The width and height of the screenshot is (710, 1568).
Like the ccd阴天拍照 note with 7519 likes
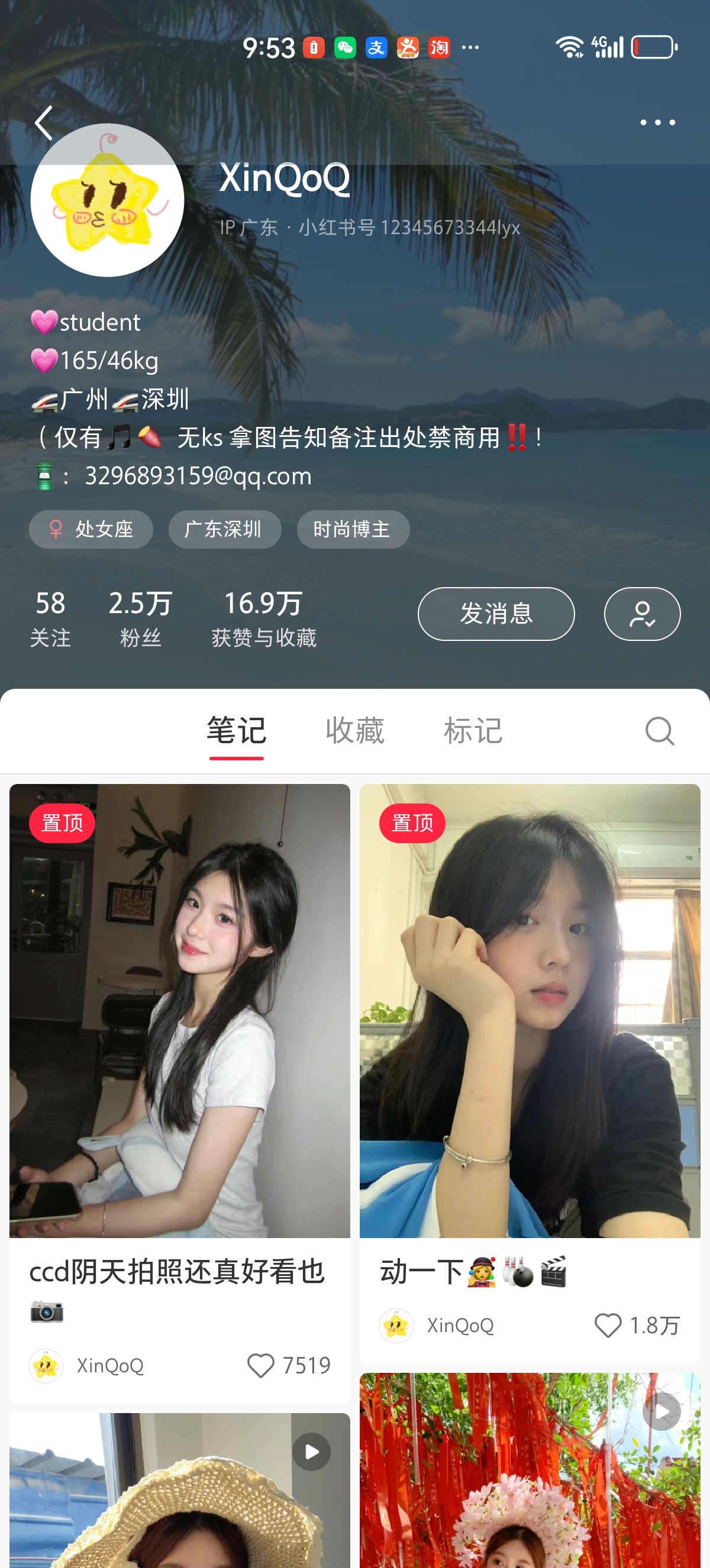pyautogui.click(x=260, y=1365)
